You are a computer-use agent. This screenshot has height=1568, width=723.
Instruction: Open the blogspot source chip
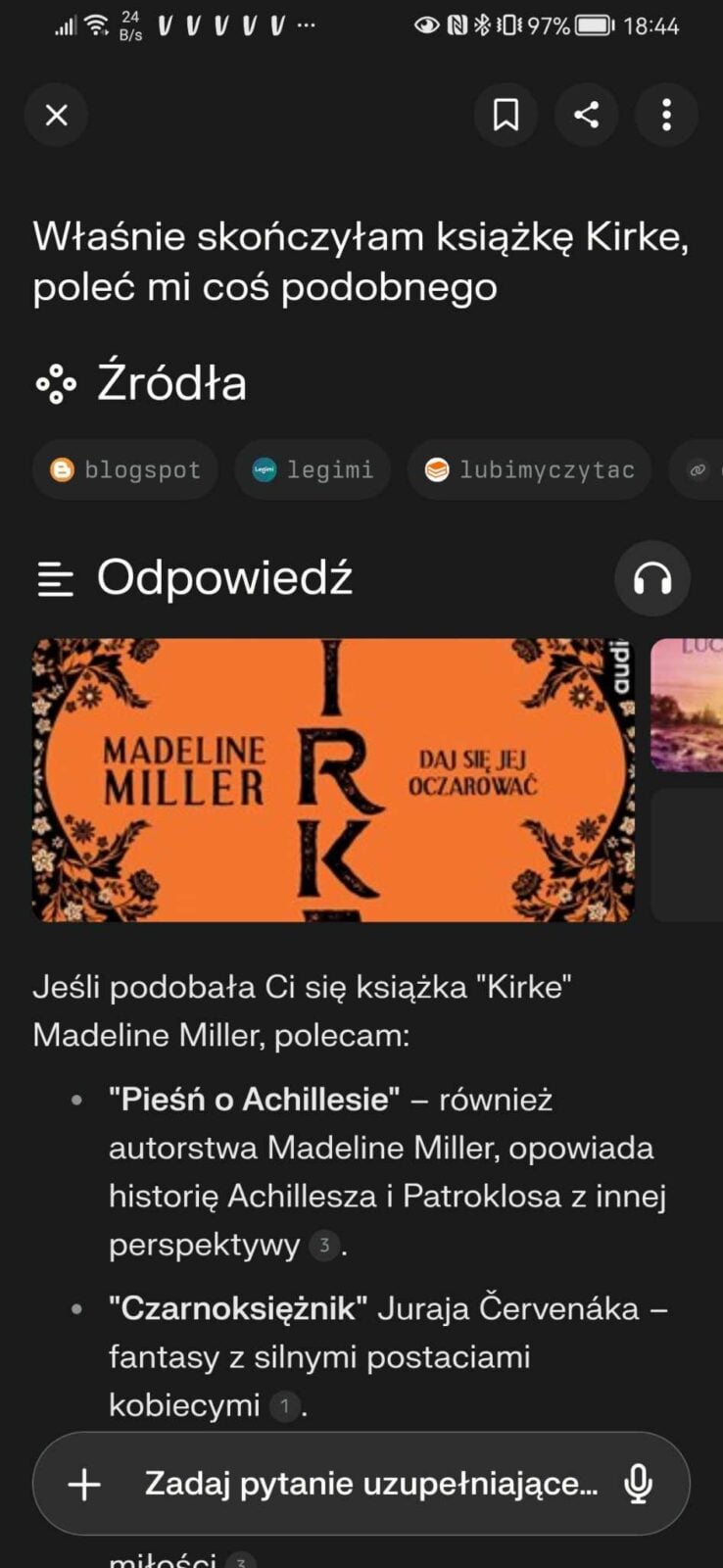pyautogui.click(x=125, y=470)
